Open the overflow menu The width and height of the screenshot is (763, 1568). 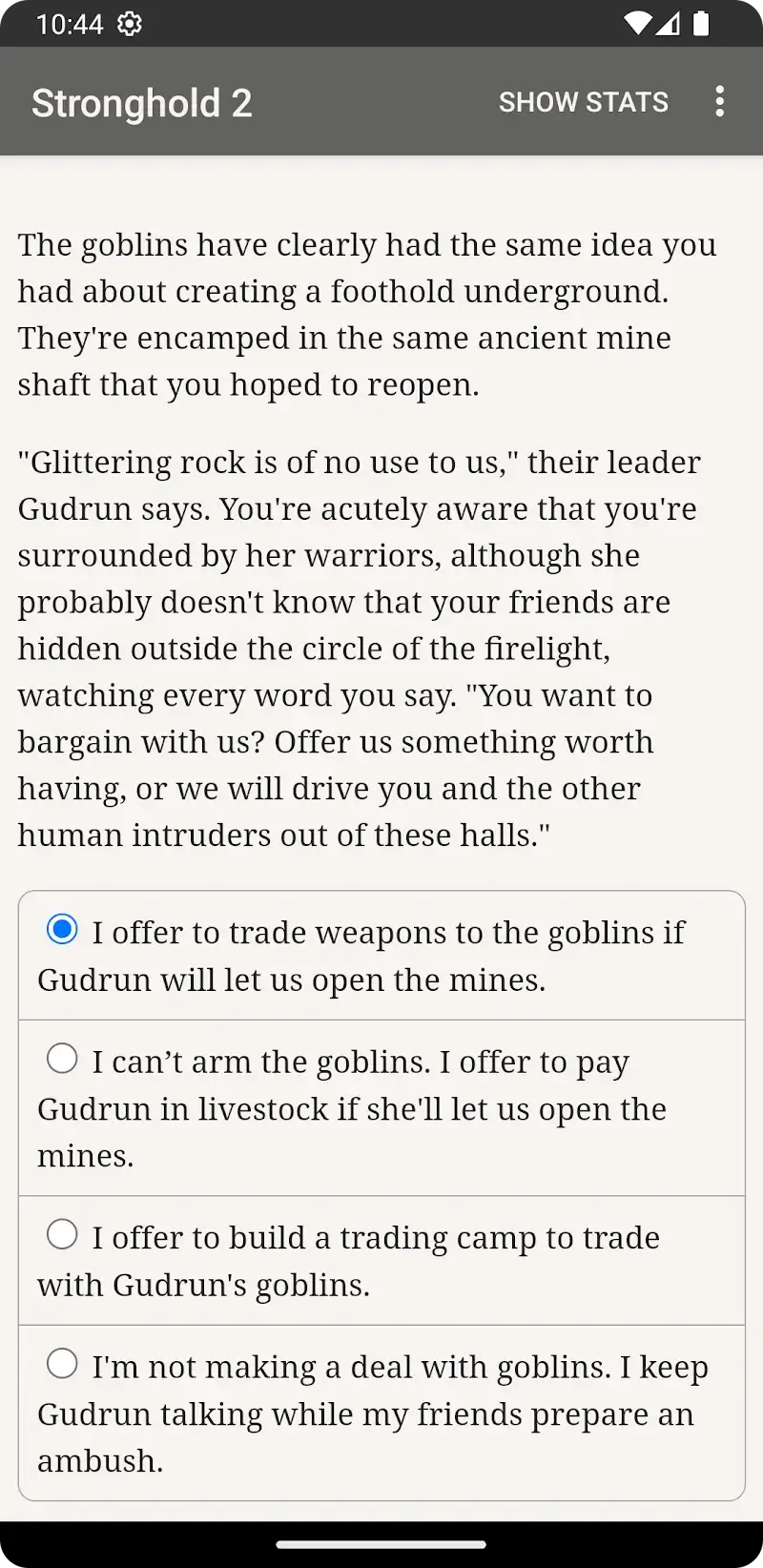pos(720,102)
